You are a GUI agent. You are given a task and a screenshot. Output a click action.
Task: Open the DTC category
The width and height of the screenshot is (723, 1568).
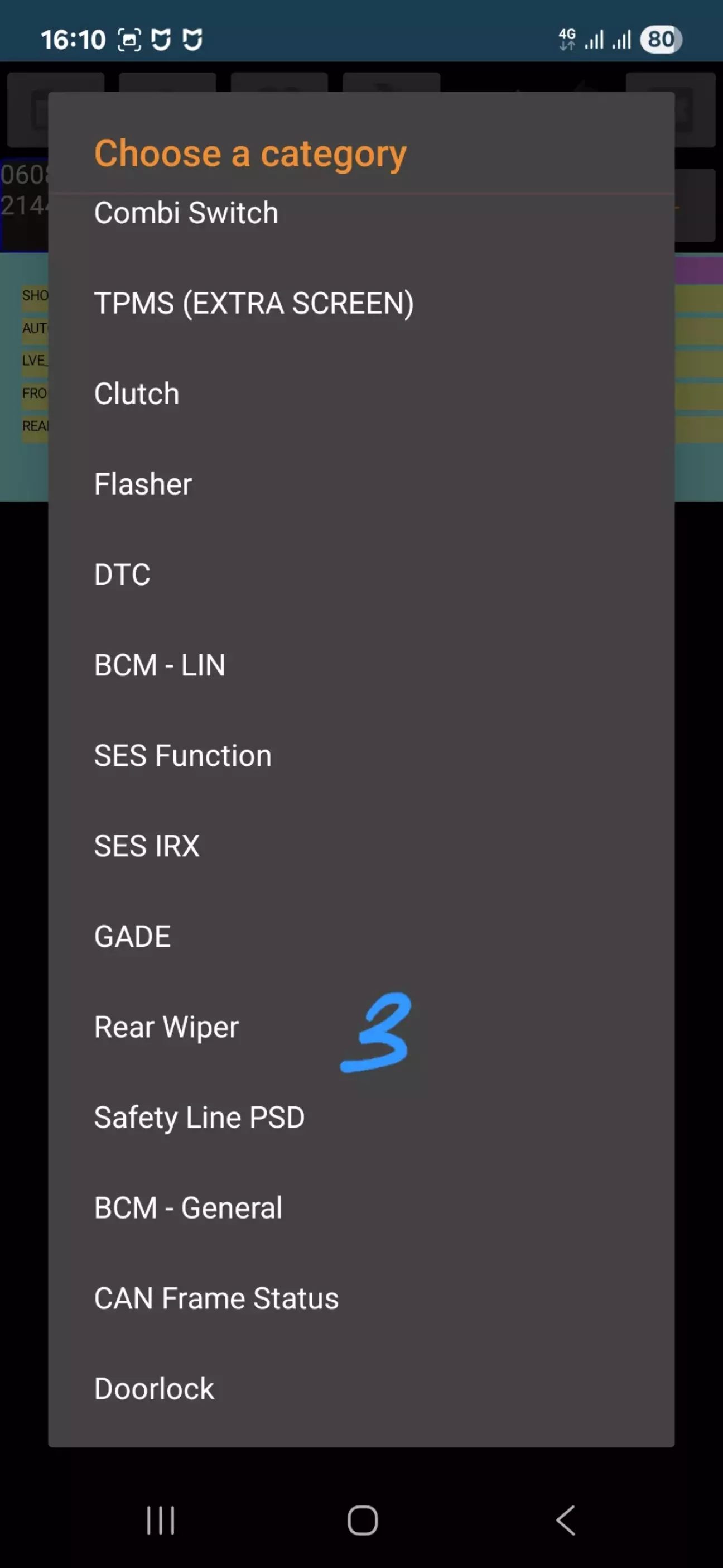(361, 574)
